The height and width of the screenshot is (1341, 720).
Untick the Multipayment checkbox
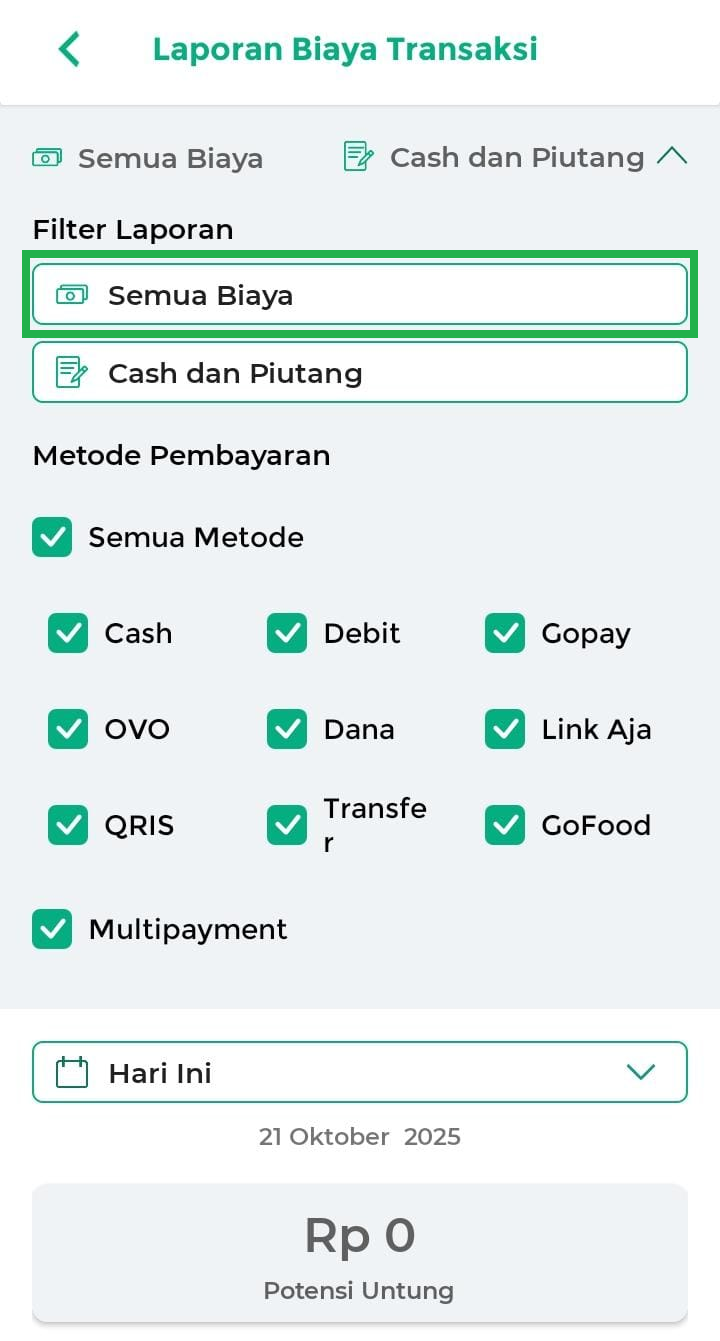click(x=52, y=929)
